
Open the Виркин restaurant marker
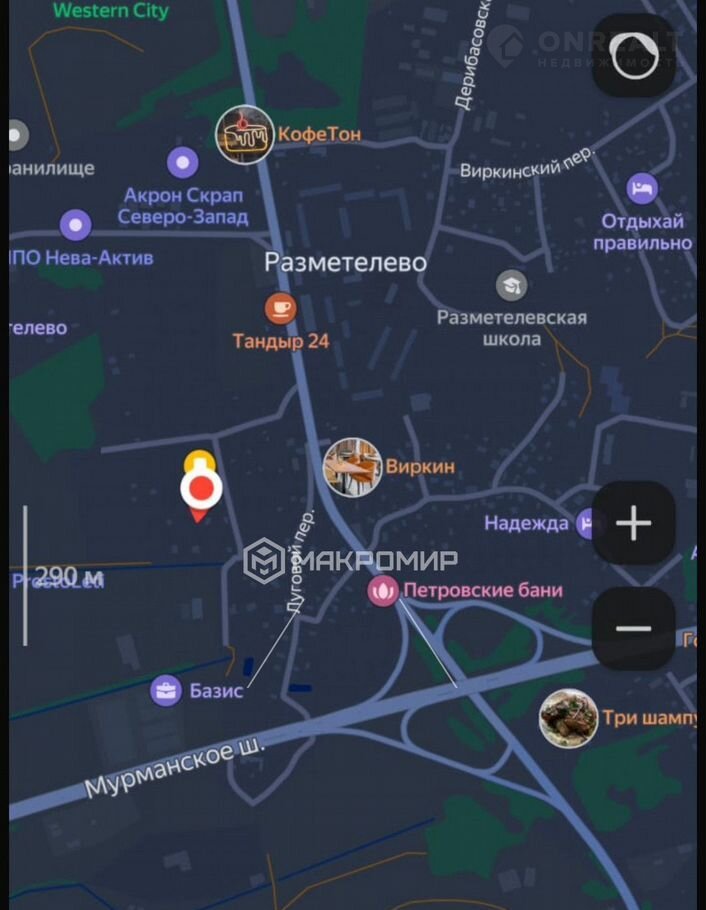tap(353, 467)
